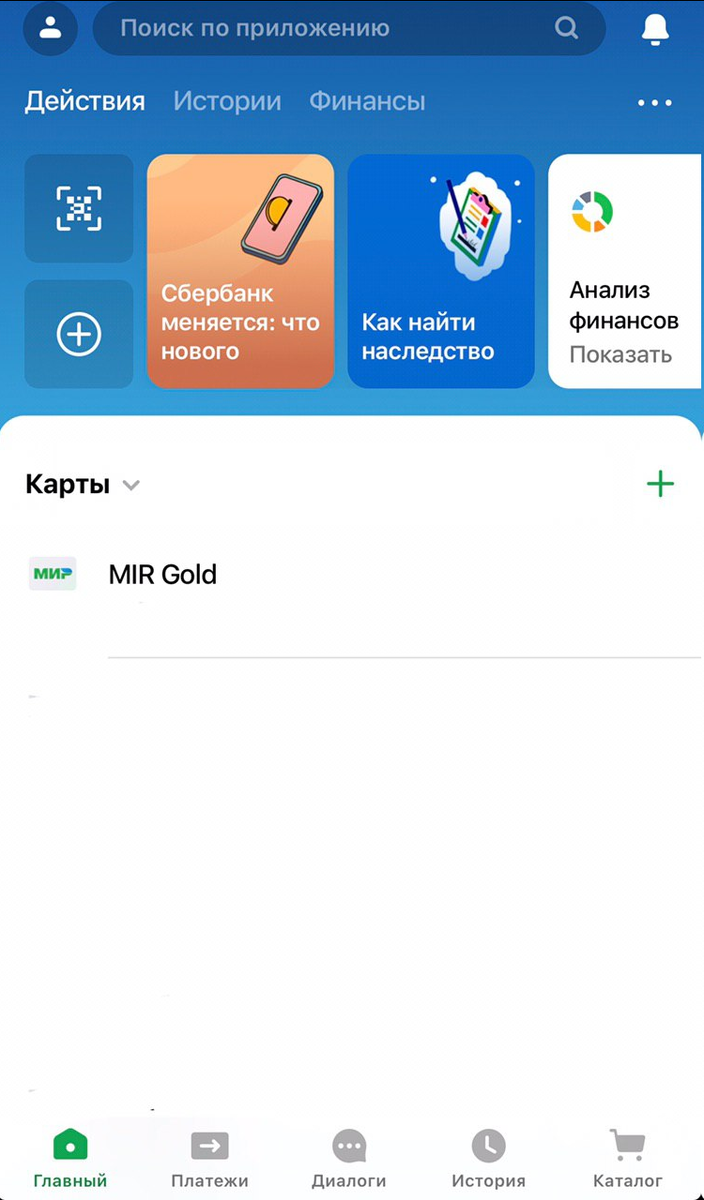Image resolution: width=704 pixels, height=1200 pixels.
Task: Open the user profile icon
Action: [x=51, y=27]
